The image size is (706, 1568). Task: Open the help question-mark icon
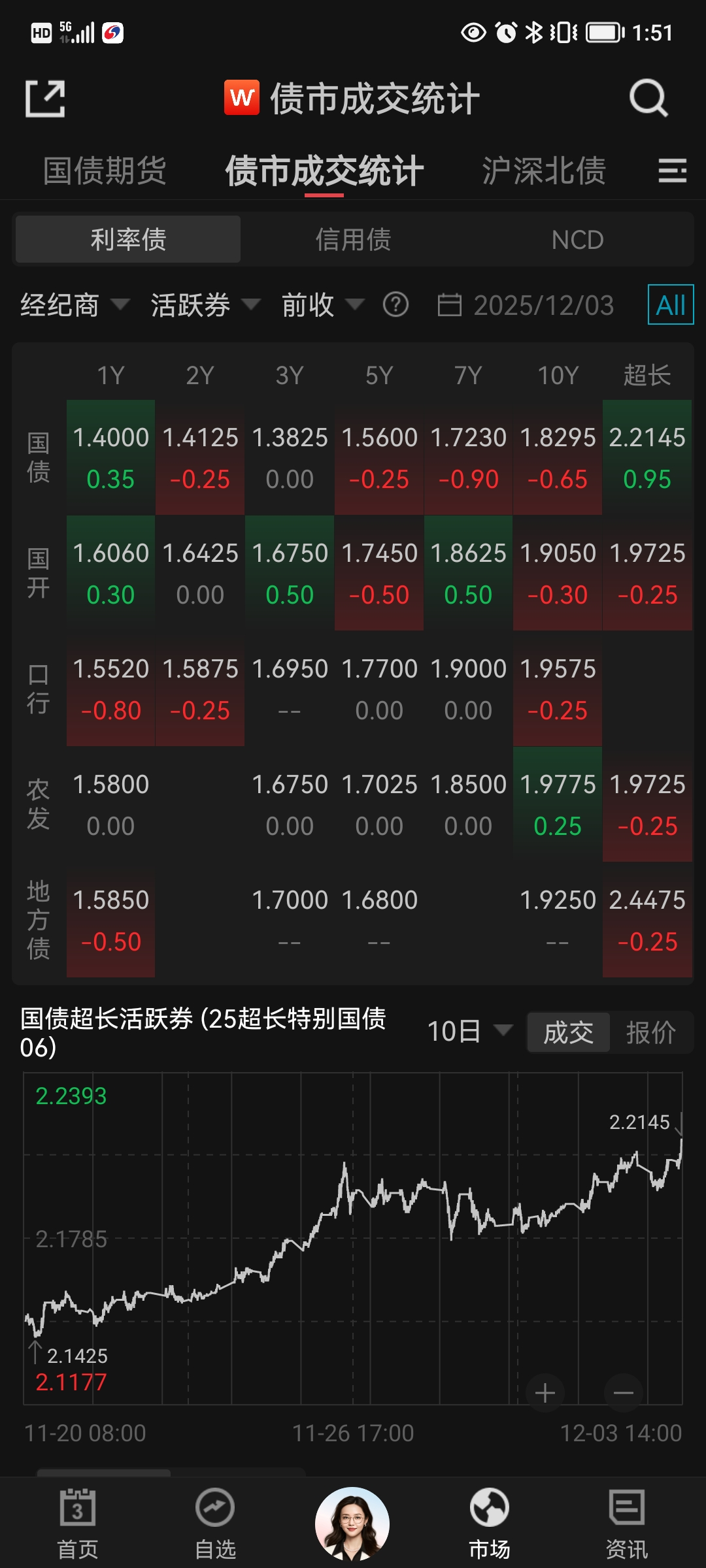395,304
